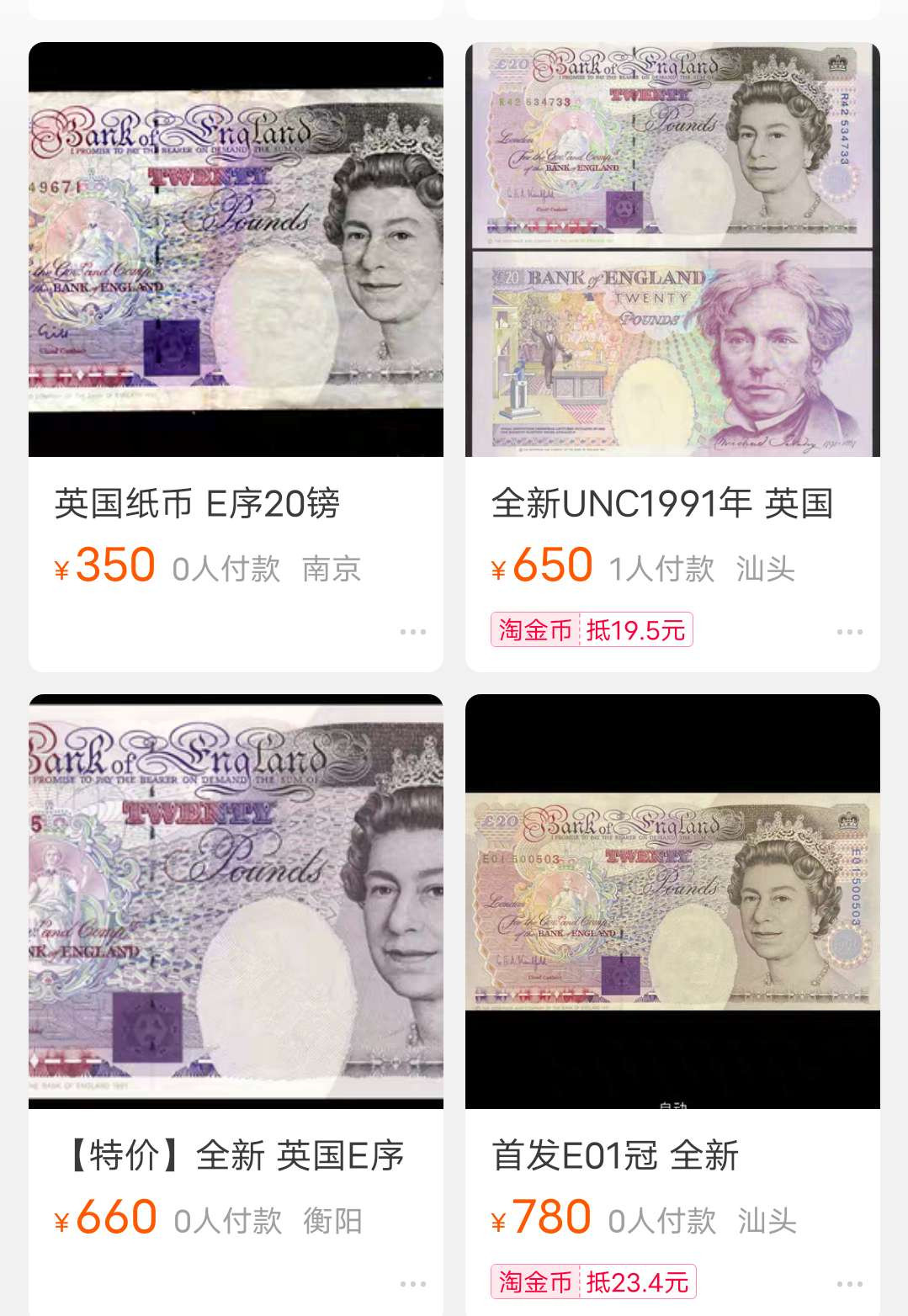Open more options on the ¥650 card

click(849, 632)
